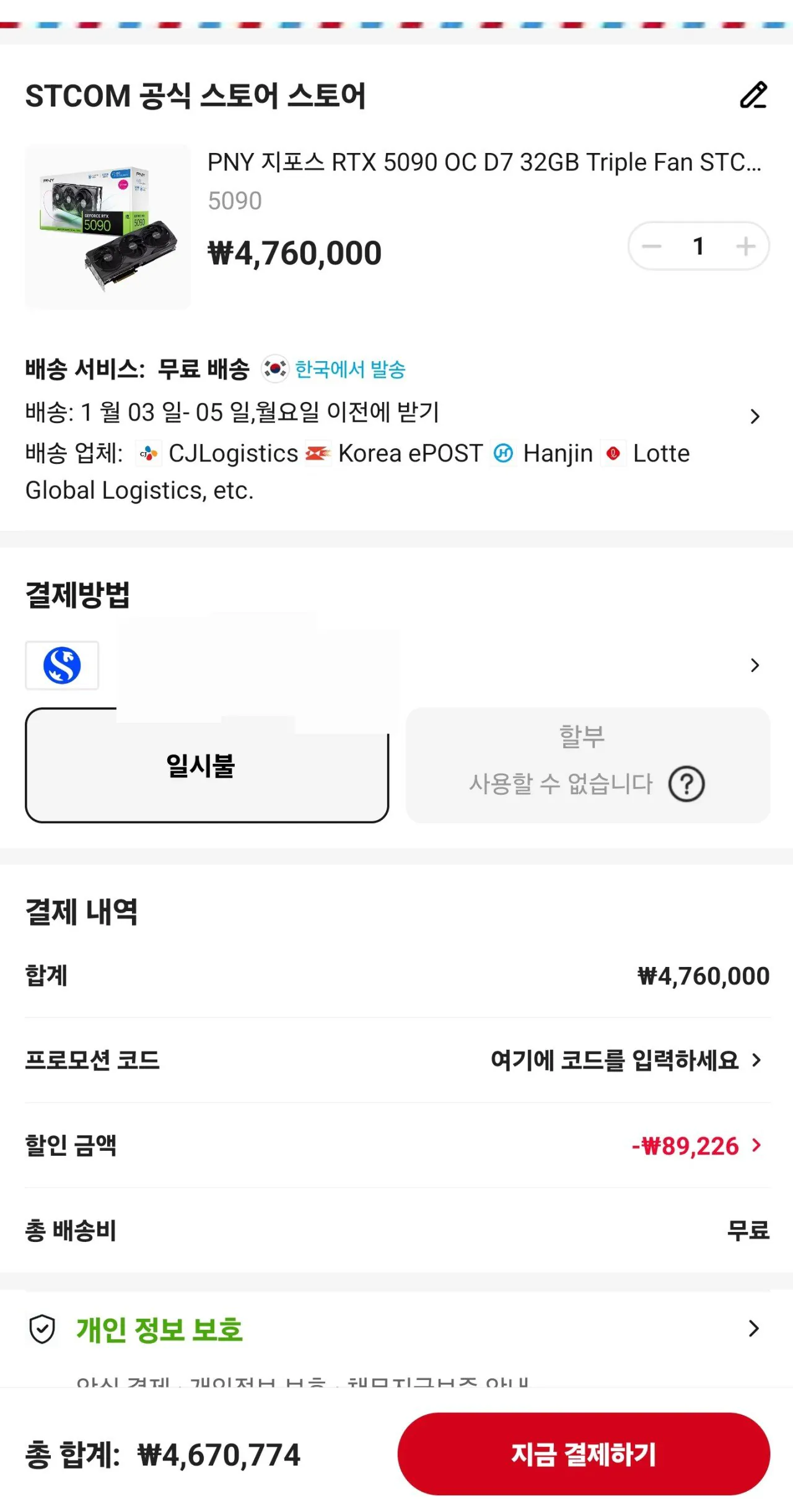Click the Korea ePOST carrier icon
The height and width of the screenshot is (1512, 793).
pos(317,453)
